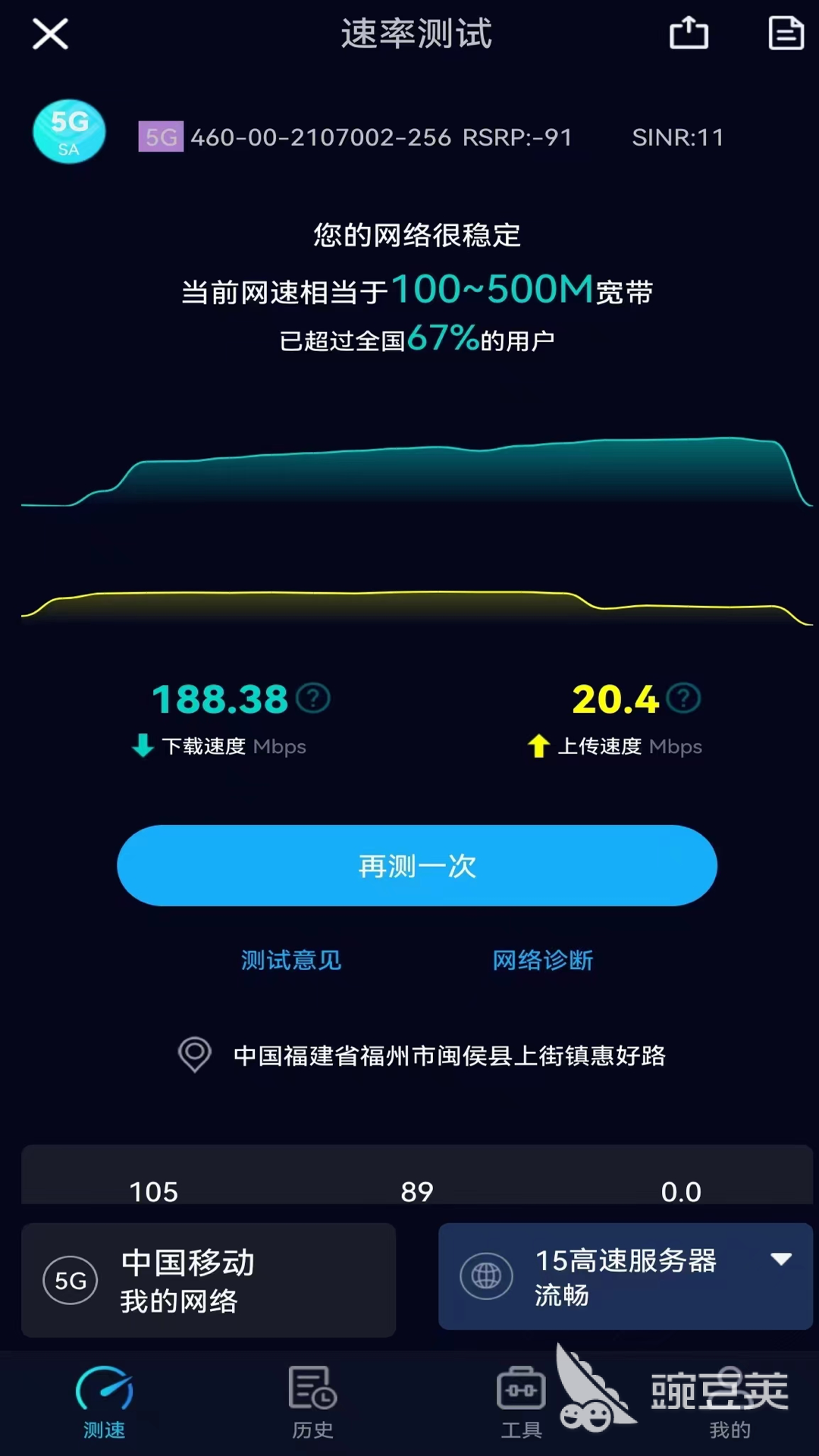Viewport: 819px width, 1456px height.
Task: Show upload speed help tooltip
Action: [x=684, y=698]
